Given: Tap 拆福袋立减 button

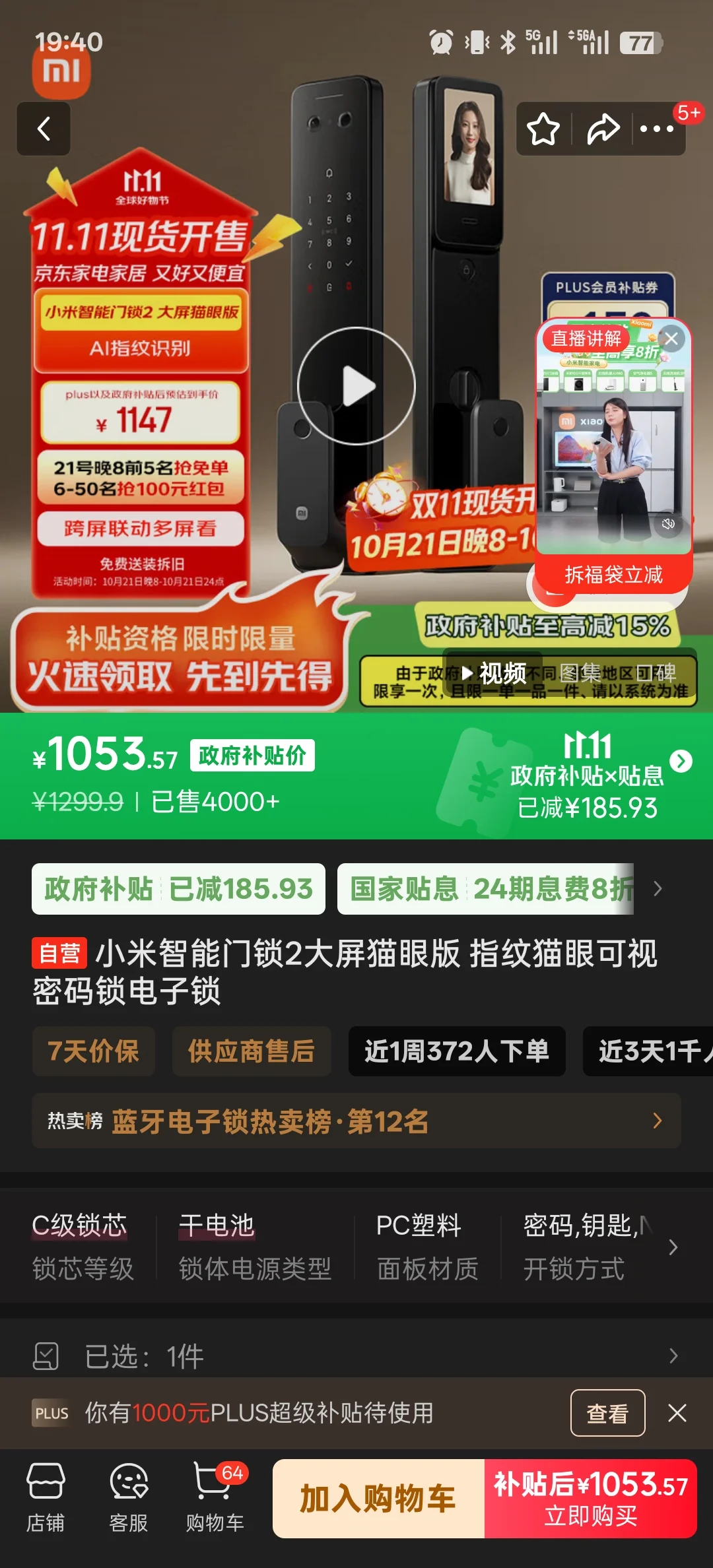Looking at the screenshot, I should tap(613, 574).
